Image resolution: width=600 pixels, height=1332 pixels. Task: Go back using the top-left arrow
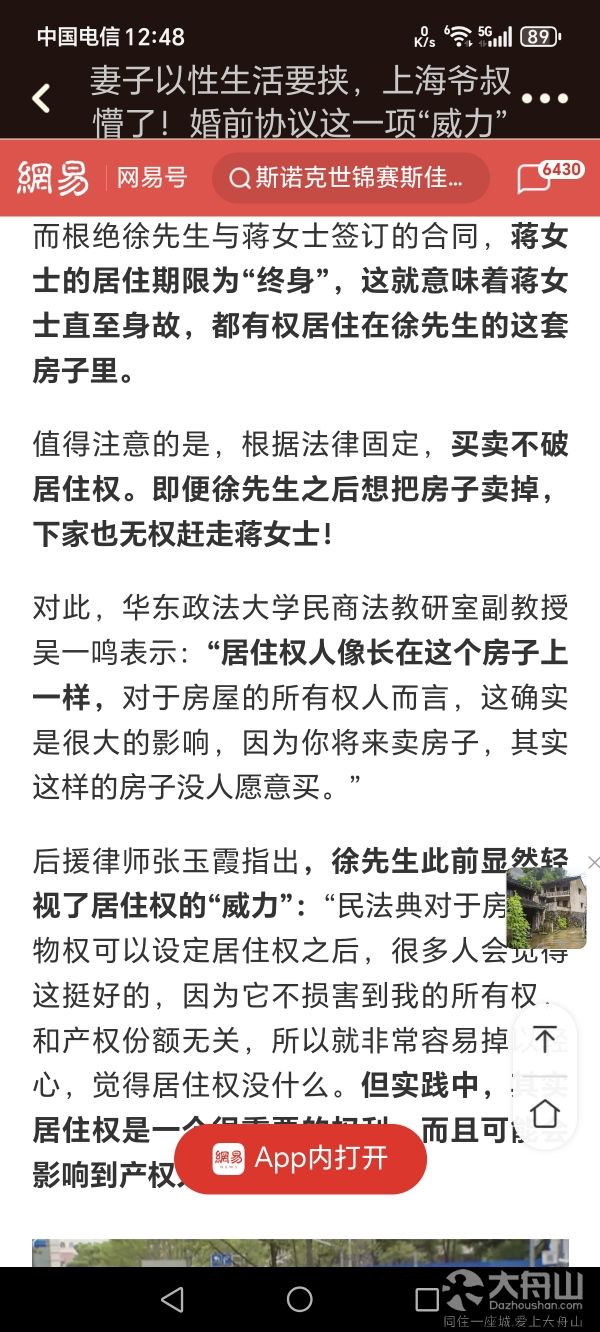click(41, 99)
